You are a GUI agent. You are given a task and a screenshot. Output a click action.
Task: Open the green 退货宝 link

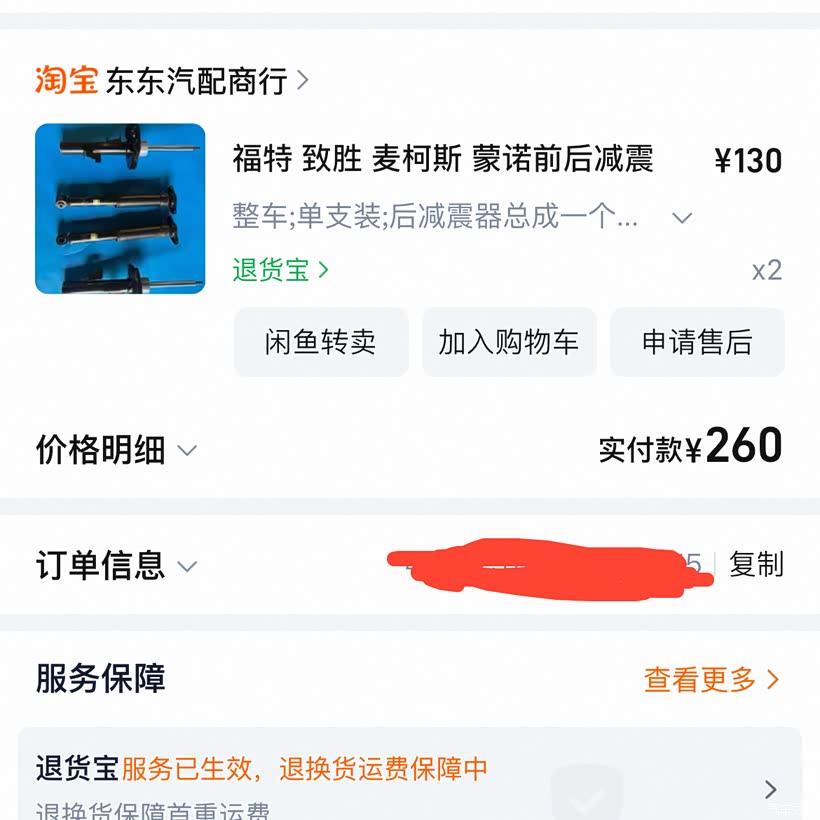point(280,270)
